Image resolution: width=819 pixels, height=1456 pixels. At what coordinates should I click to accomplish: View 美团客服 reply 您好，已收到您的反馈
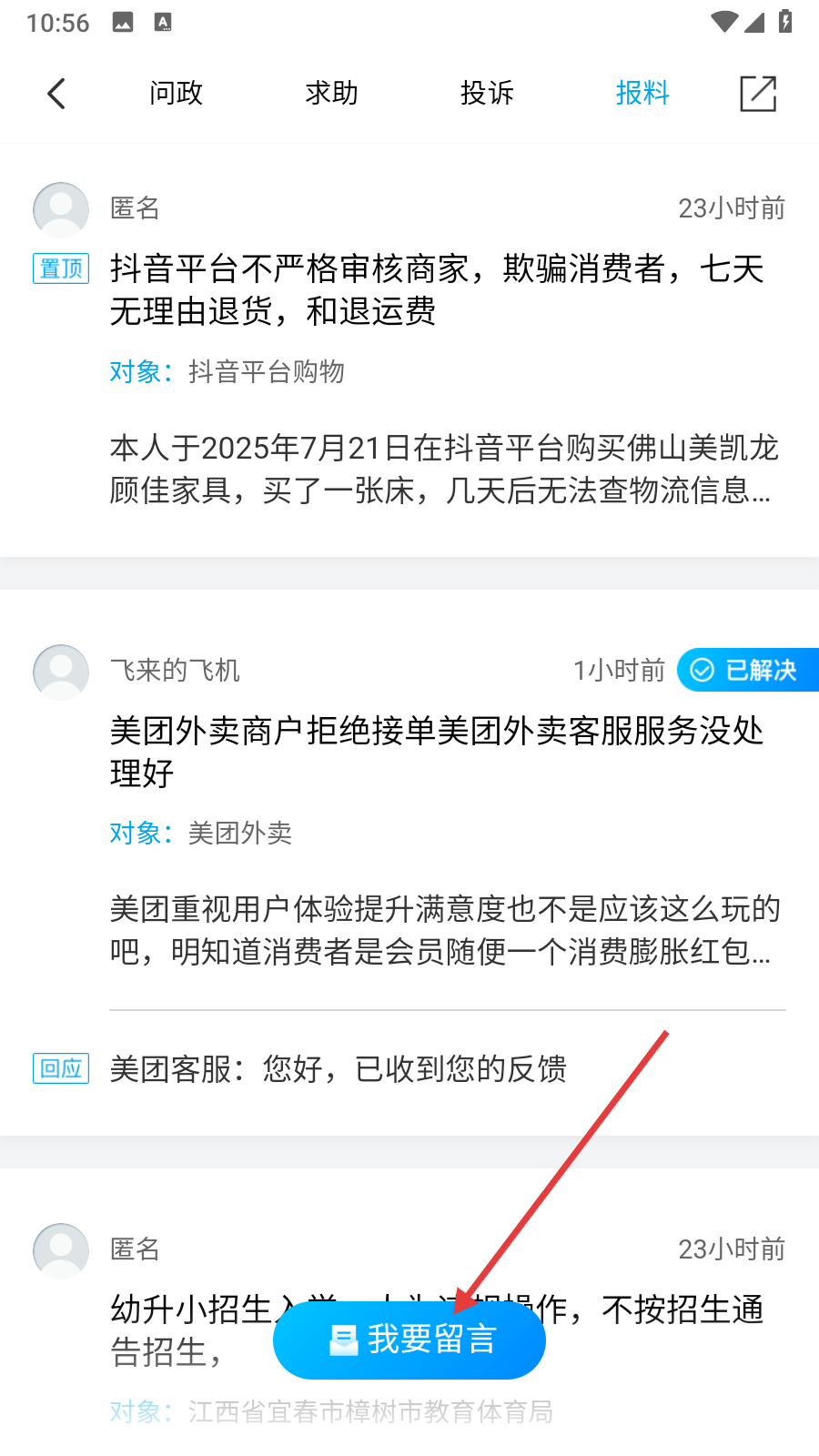point(339,1068)
